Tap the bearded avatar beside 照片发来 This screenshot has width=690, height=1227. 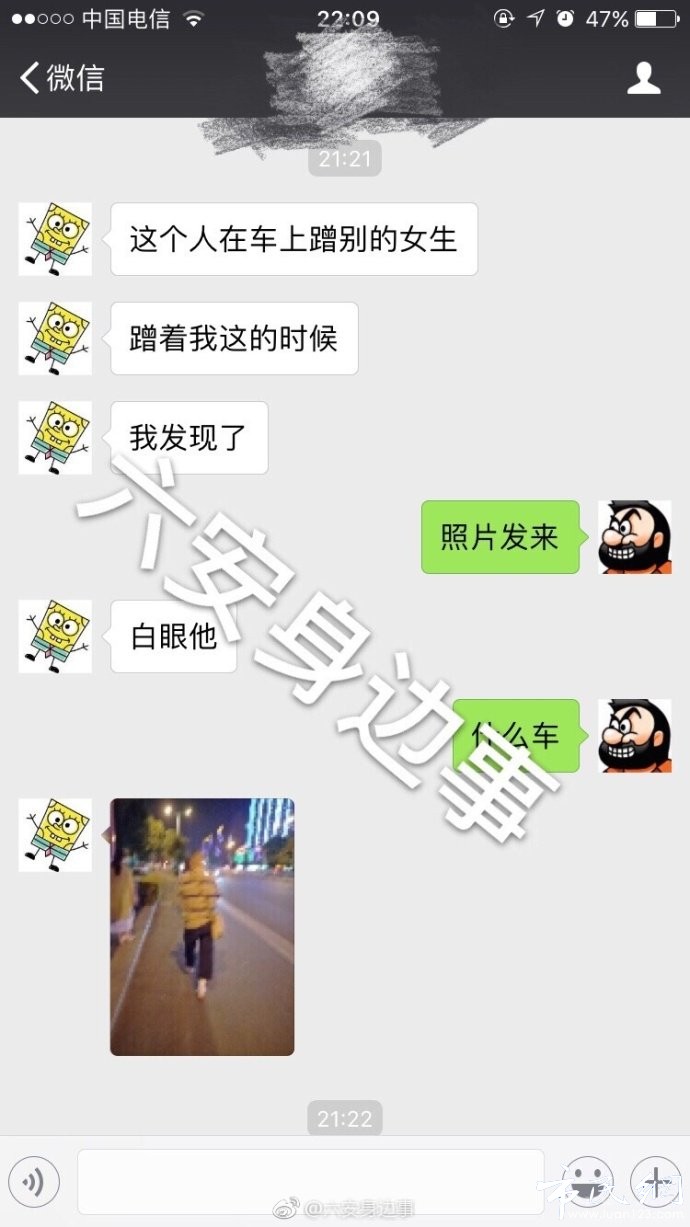tap(634, 537)
